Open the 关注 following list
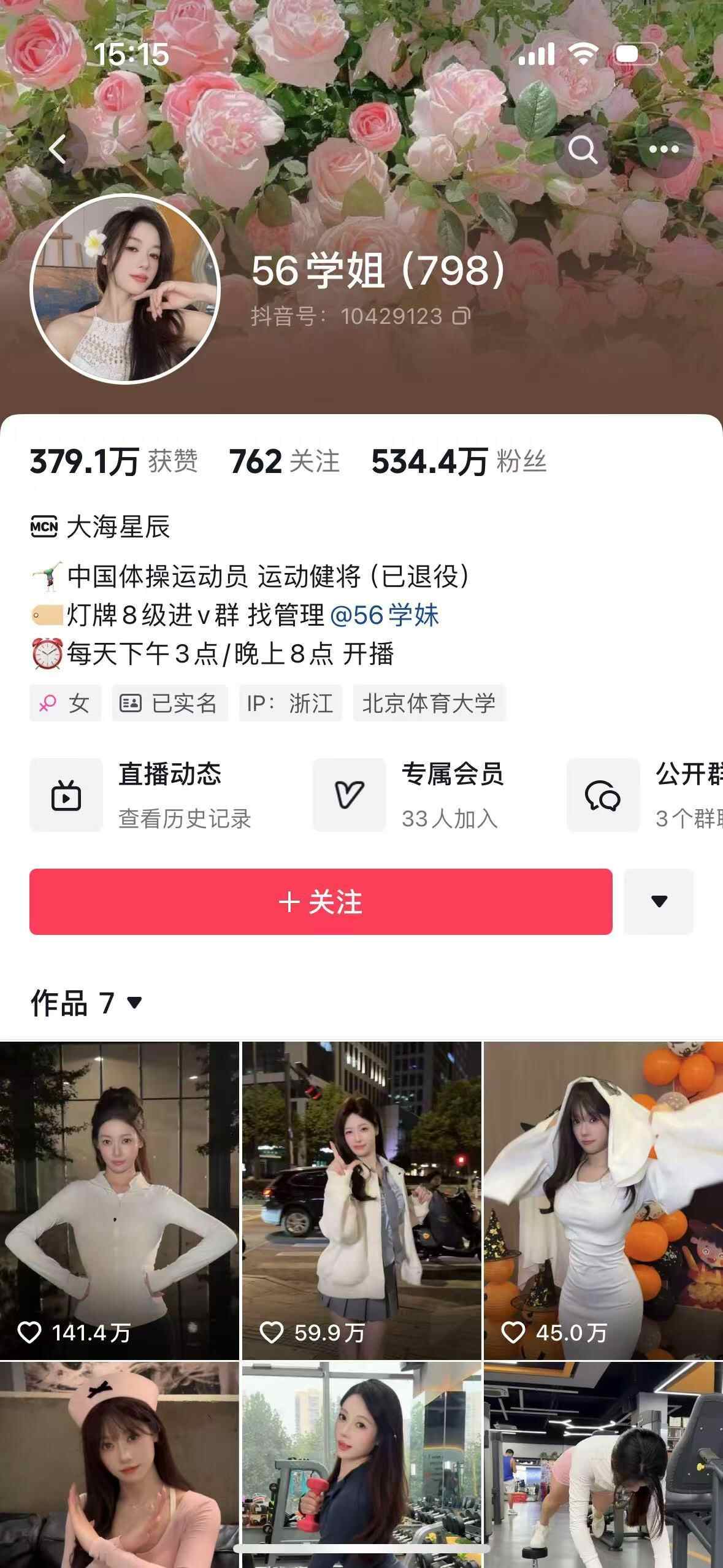 point(285,461)
